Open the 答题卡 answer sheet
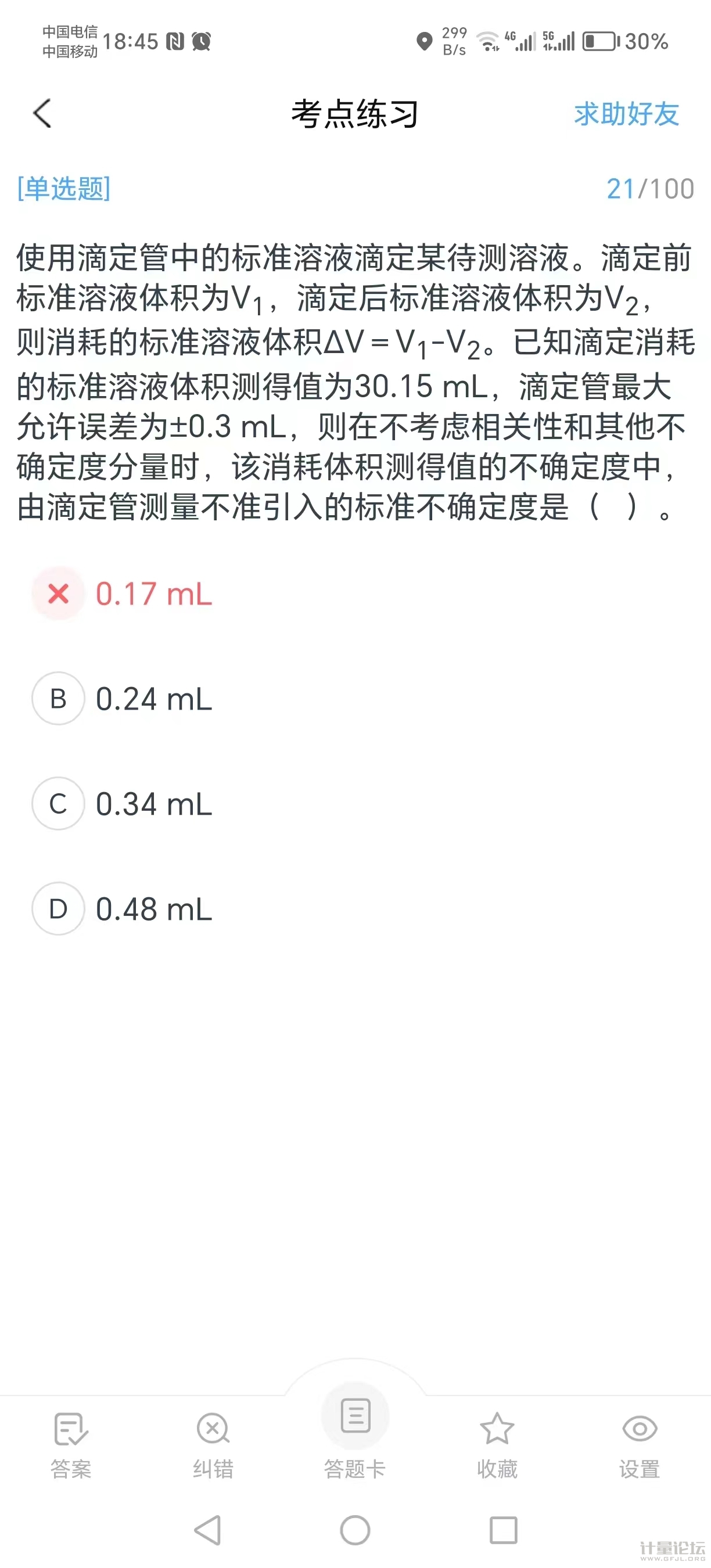Screen dimensions: 711x1568 pos(355,1430)
